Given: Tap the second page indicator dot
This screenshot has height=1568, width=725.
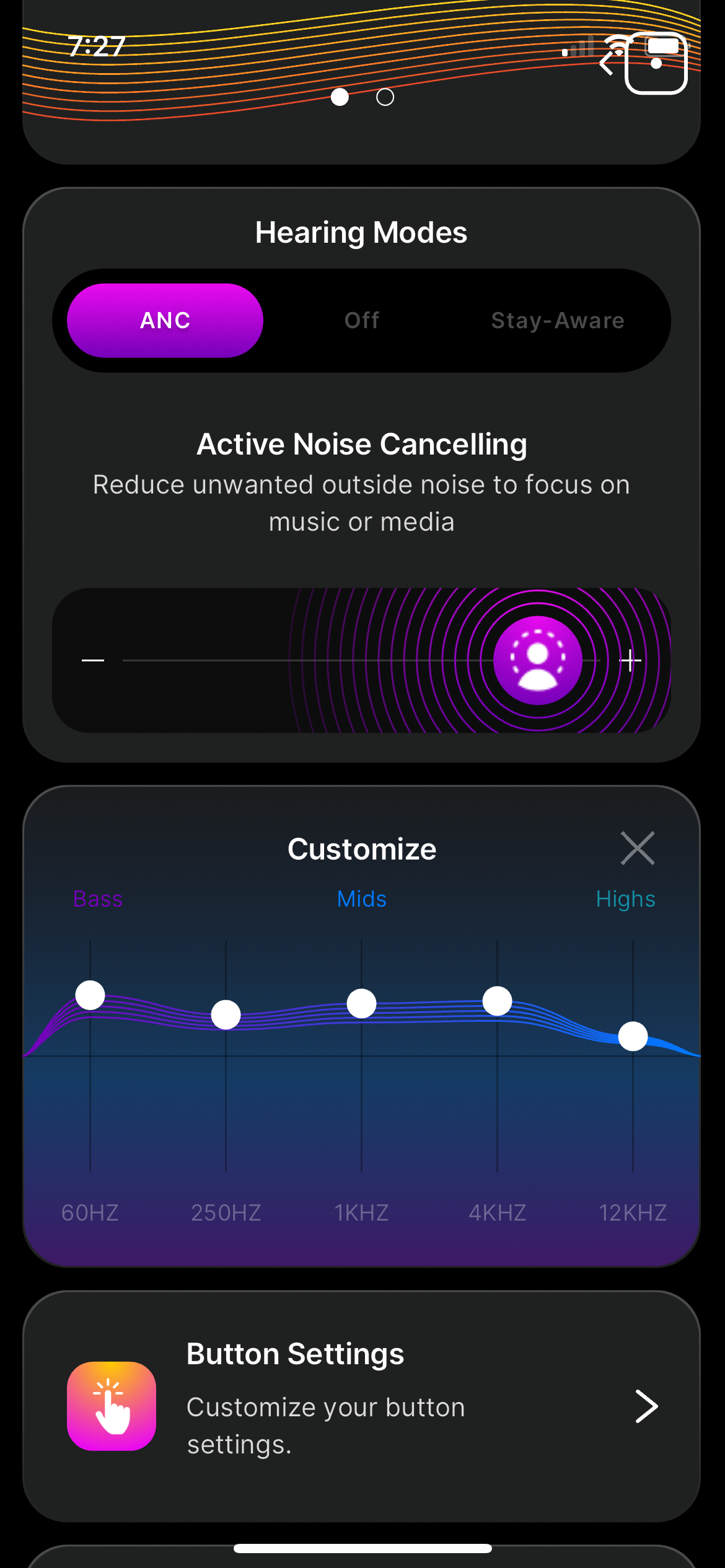Looking at the screenshot, I should click(384, 97).
